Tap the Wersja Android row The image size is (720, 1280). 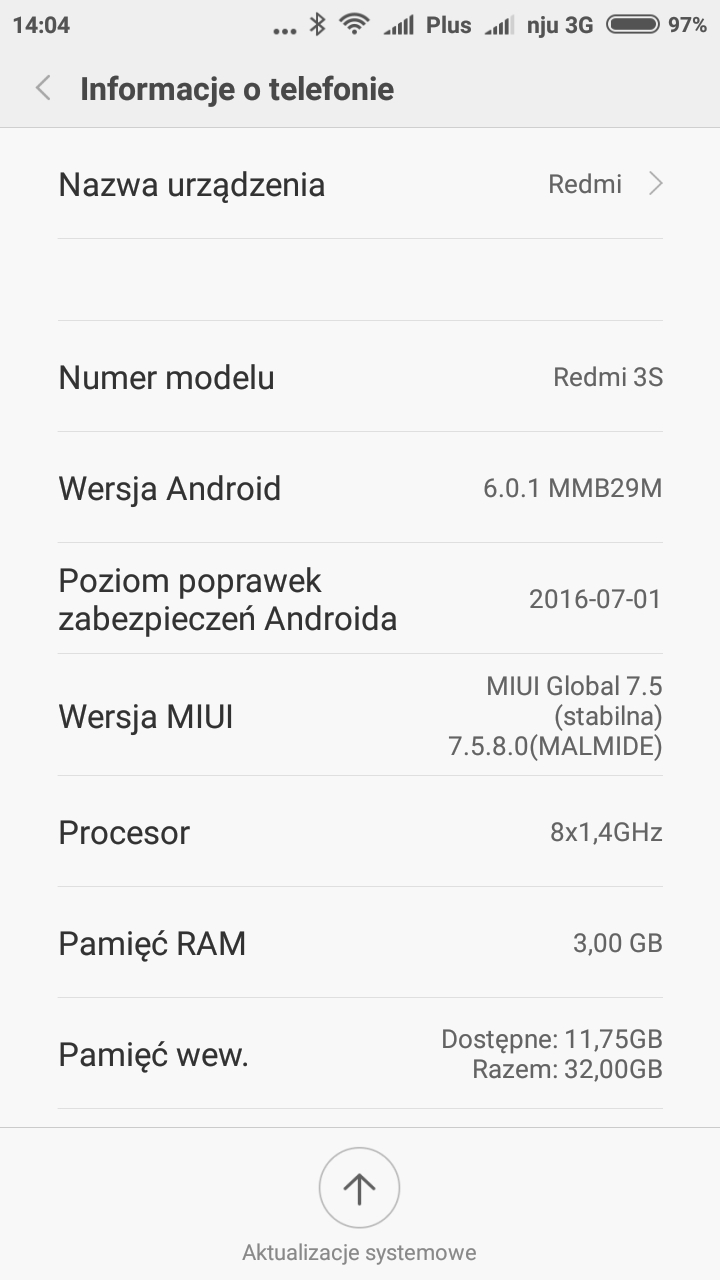(360, 489)
